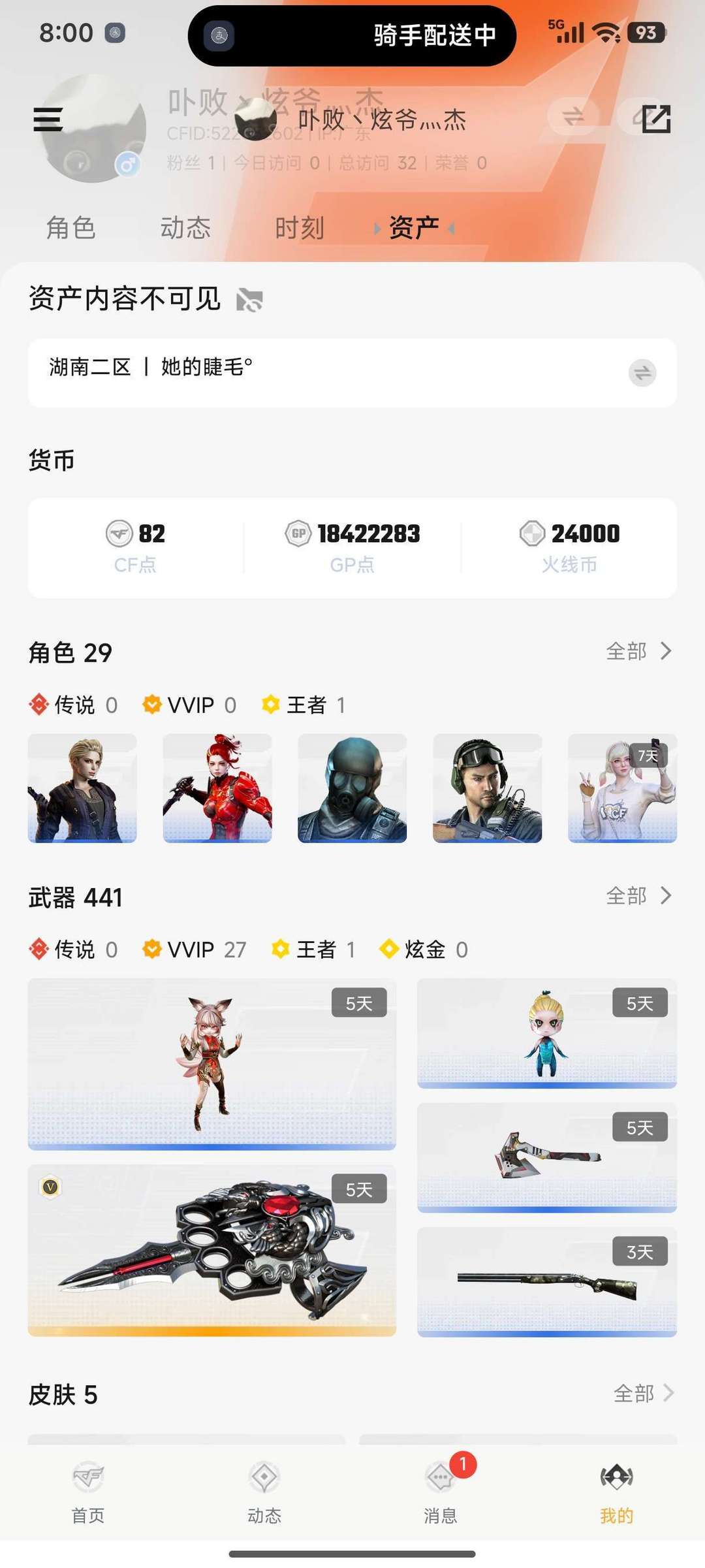Image resolution: width=705 pixels, height=1568 pixels.
Task: Open the axe weapon card
Action: pyautogui.click(x=546, y=1157)
